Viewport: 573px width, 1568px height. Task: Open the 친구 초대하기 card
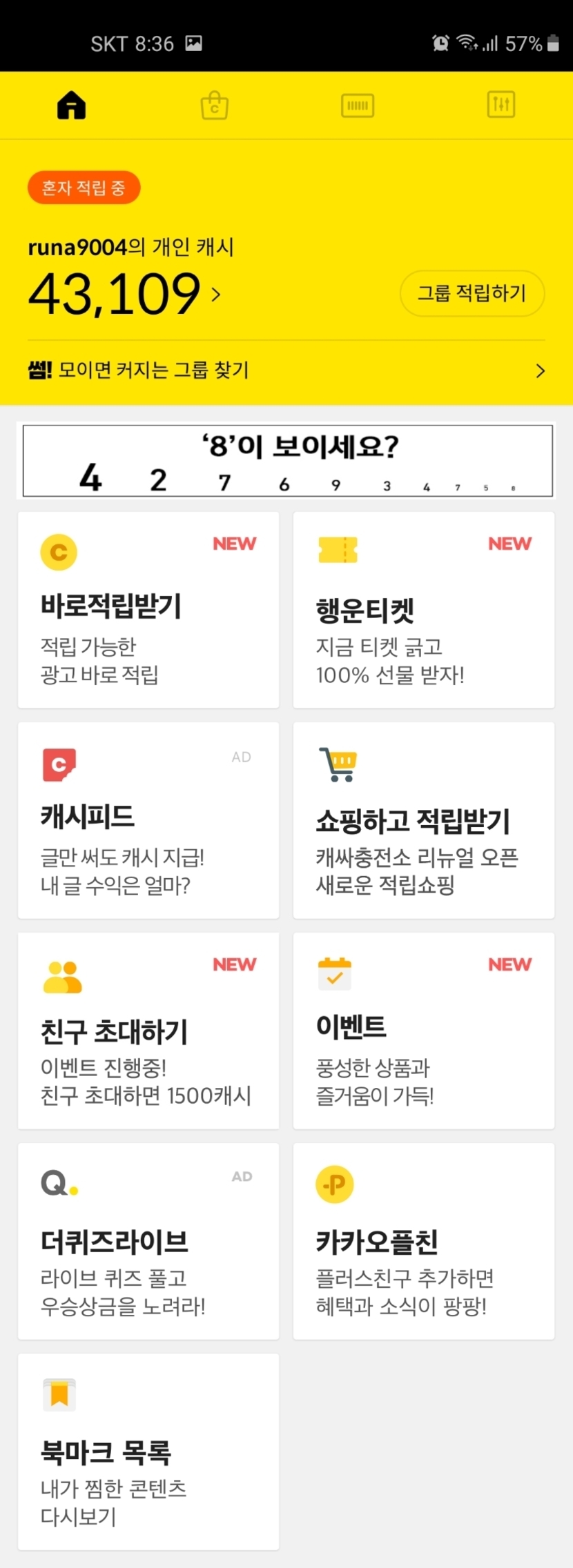tap(148, 1031)
